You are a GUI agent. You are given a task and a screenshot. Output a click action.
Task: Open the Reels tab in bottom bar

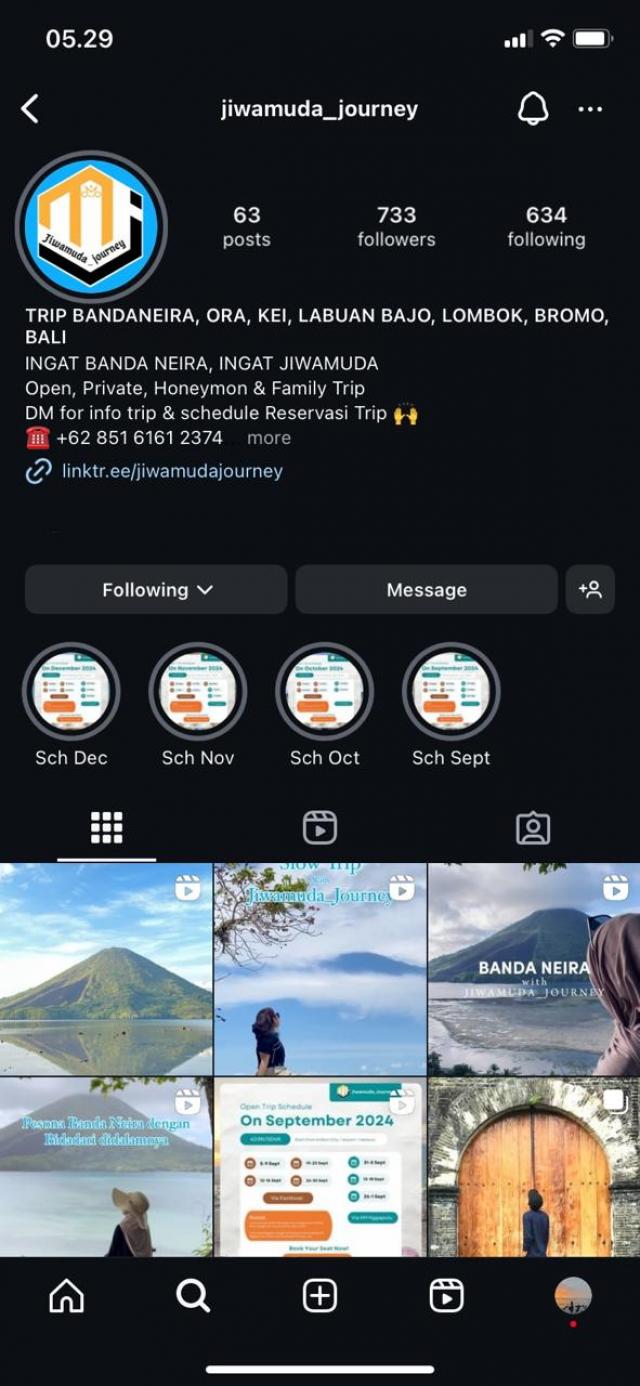(x=446, y=1296)
